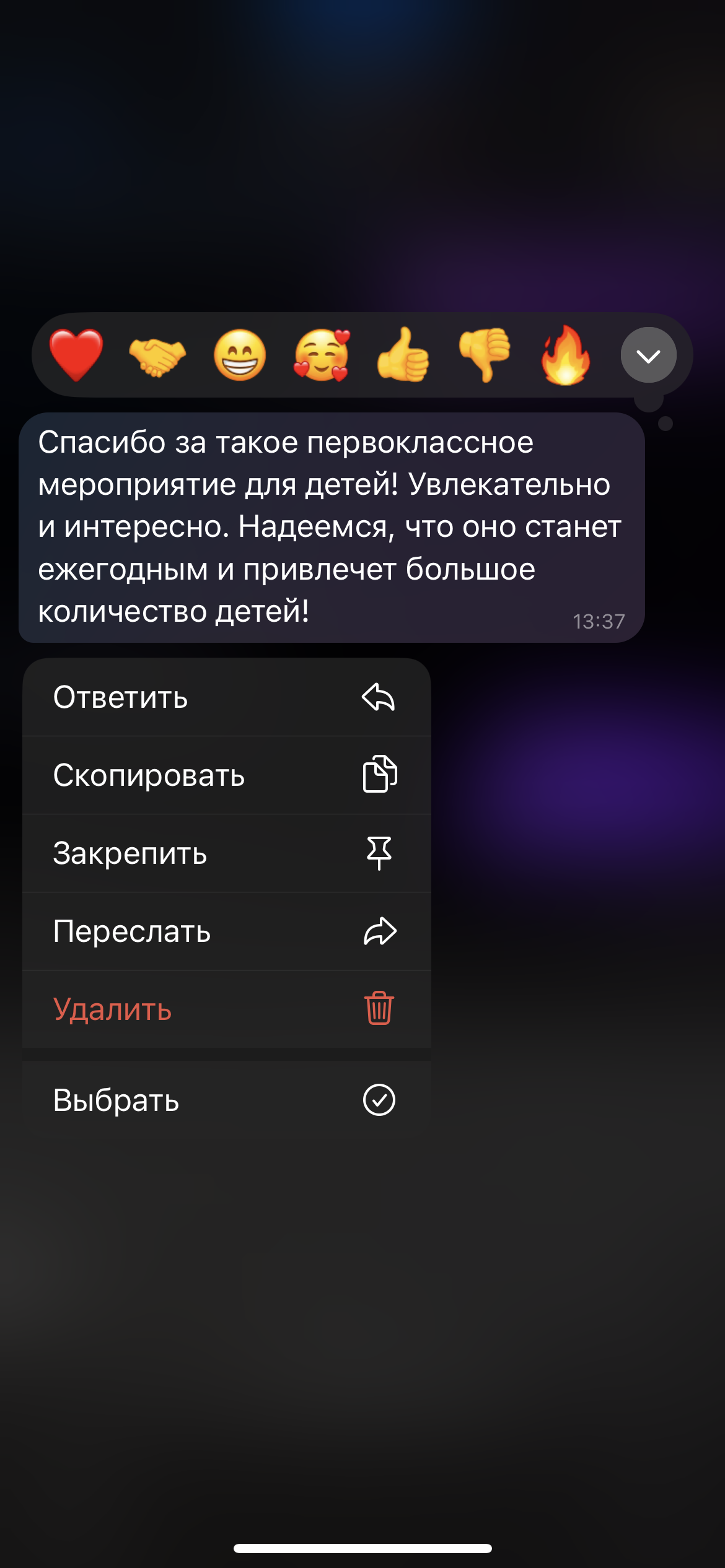Screen dimensions: 725x1568
Task: React with the handshake emoji
Action: tap(157, 355)
